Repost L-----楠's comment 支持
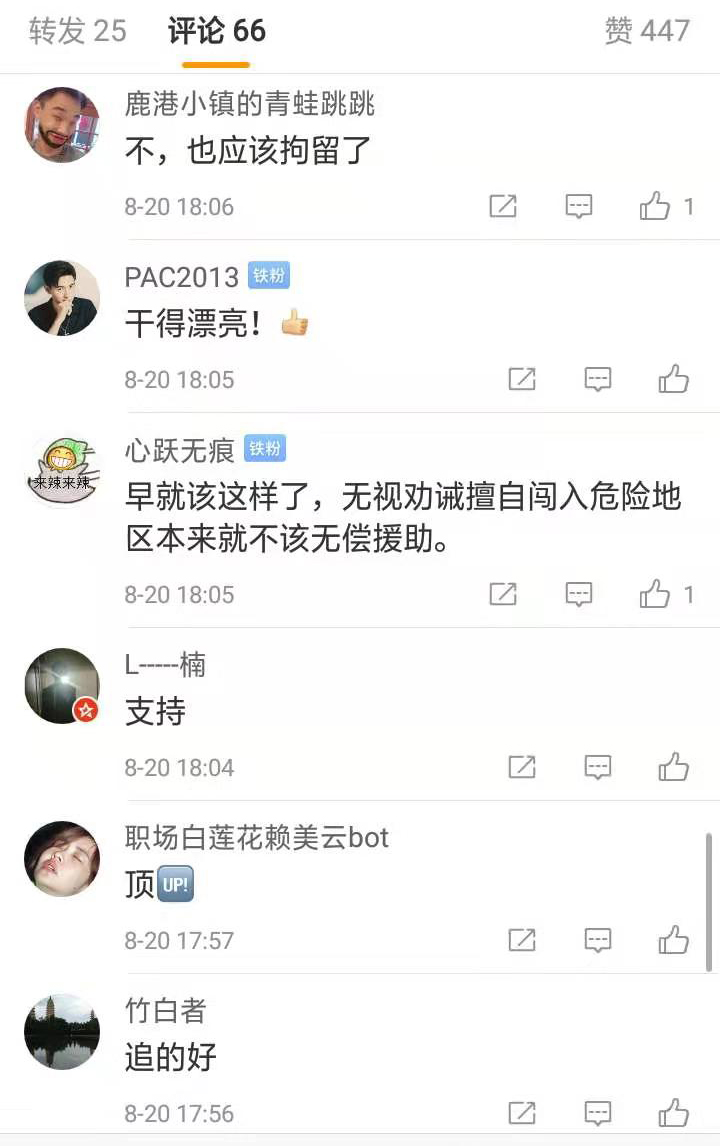Viewport: 720px width, 1146px height. [522, 767]
